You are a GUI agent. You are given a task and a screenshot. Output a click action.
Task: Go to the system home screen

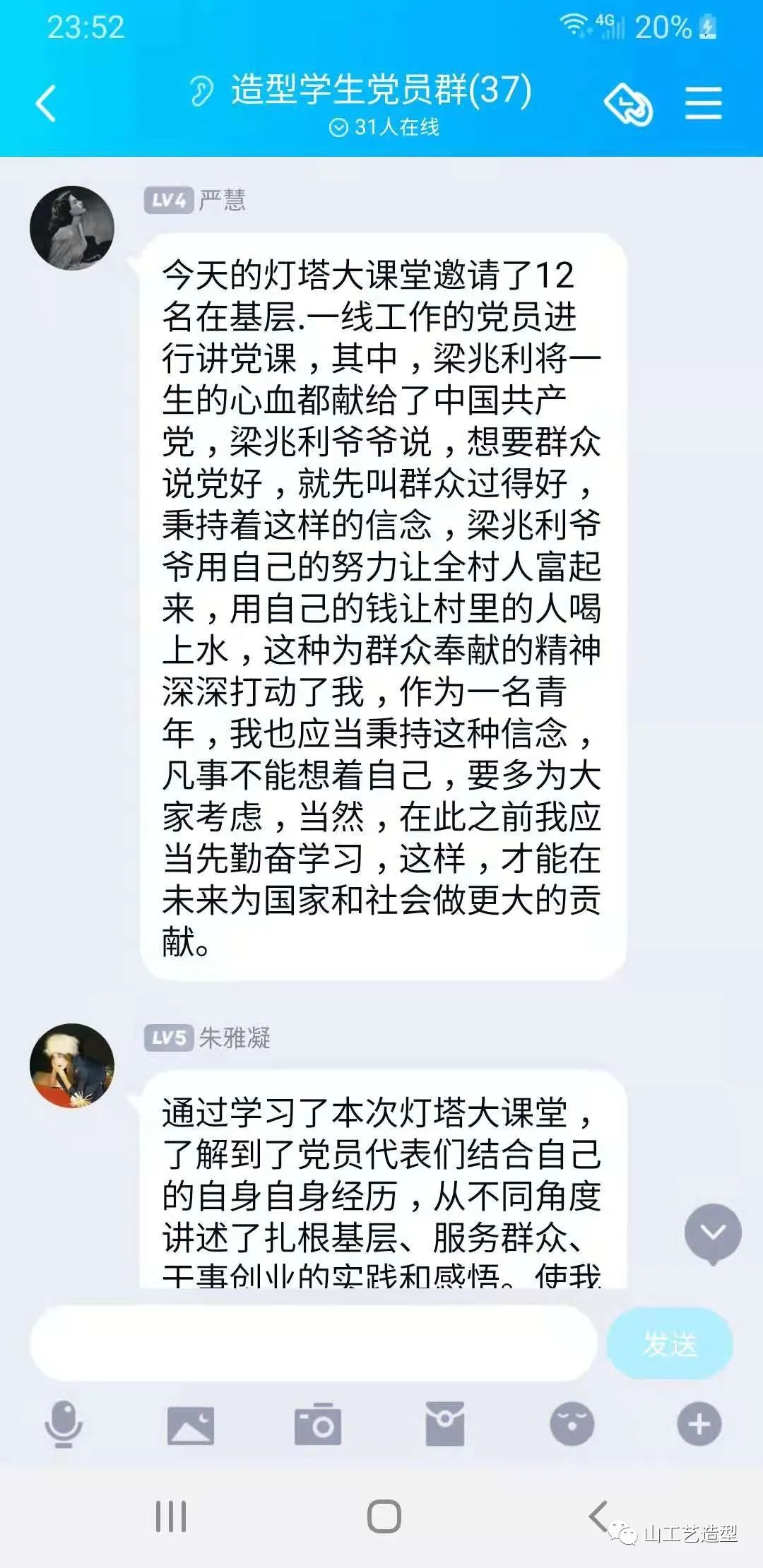pyautogui.click(x=384, y=1516)
